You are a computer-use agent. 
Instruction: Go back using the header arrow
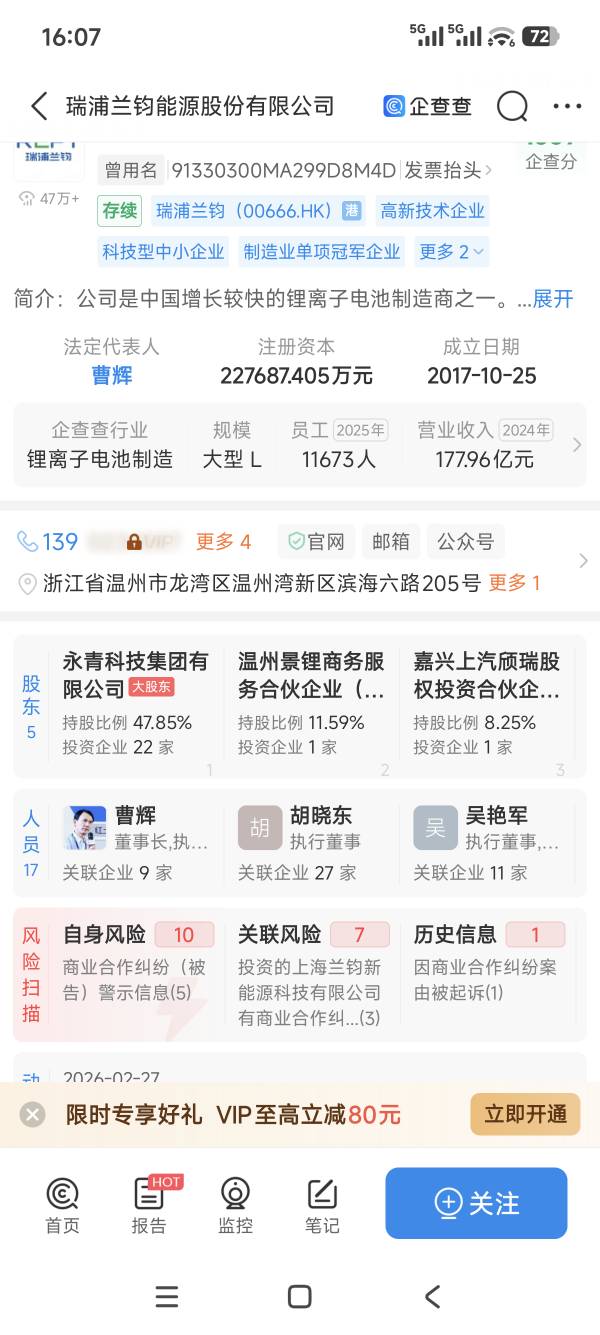pos(38,106)
